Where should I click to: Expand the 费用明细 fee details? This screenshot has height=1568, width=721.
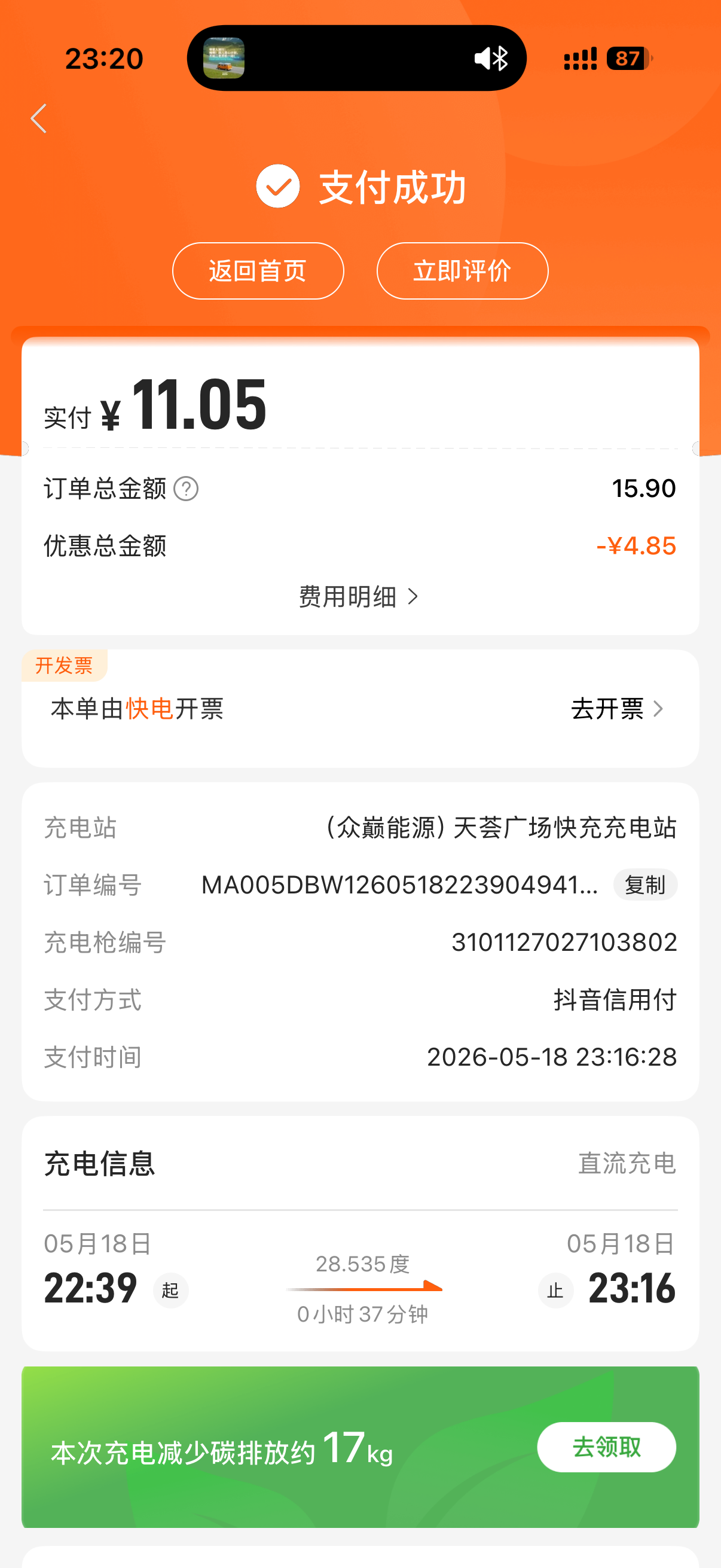tap(359, 597)
